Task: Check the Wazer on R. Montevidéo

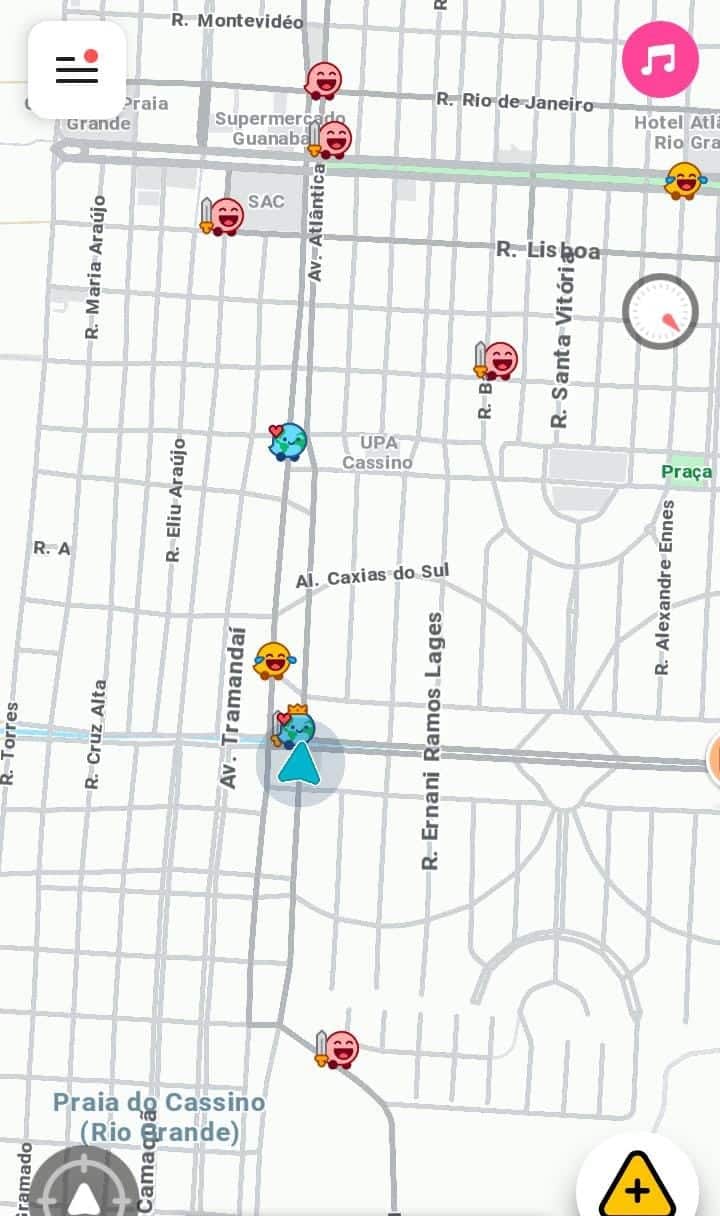Action: [x=323, y=80]
